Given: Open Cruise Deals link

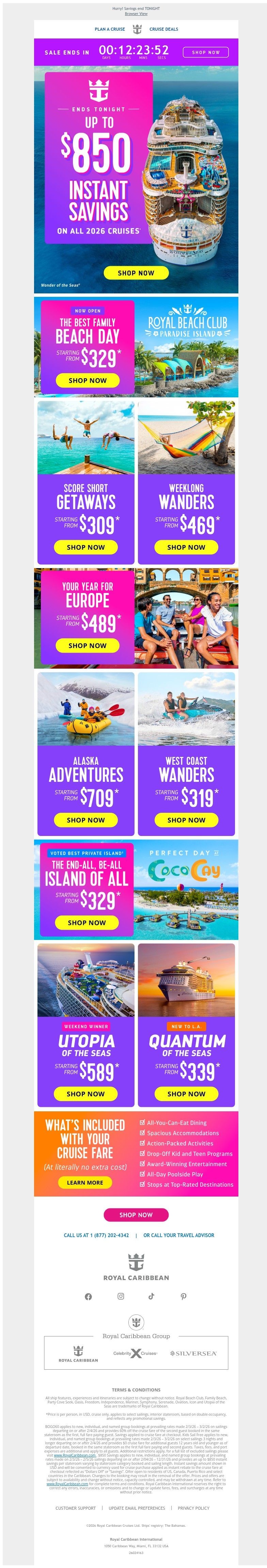Looking at the screenshot, I should click(x=163, y=29).
